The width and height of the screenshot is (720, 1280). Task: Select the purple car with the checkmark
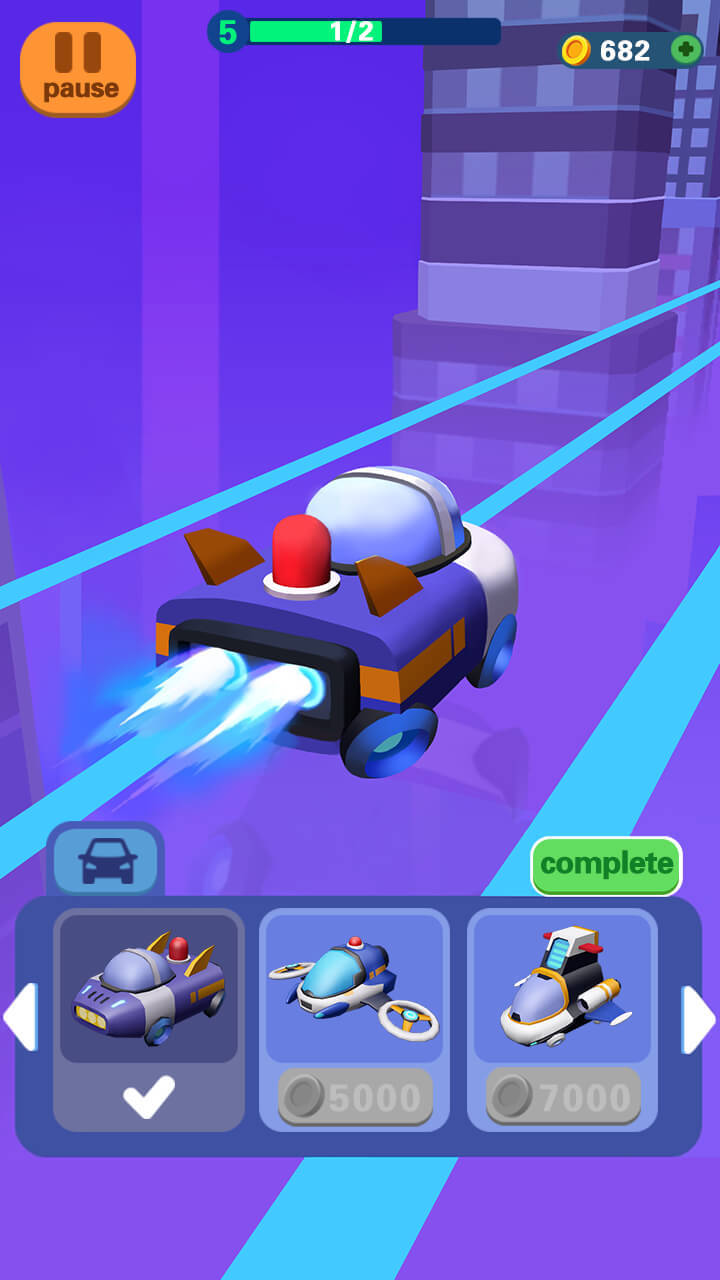149,1018
